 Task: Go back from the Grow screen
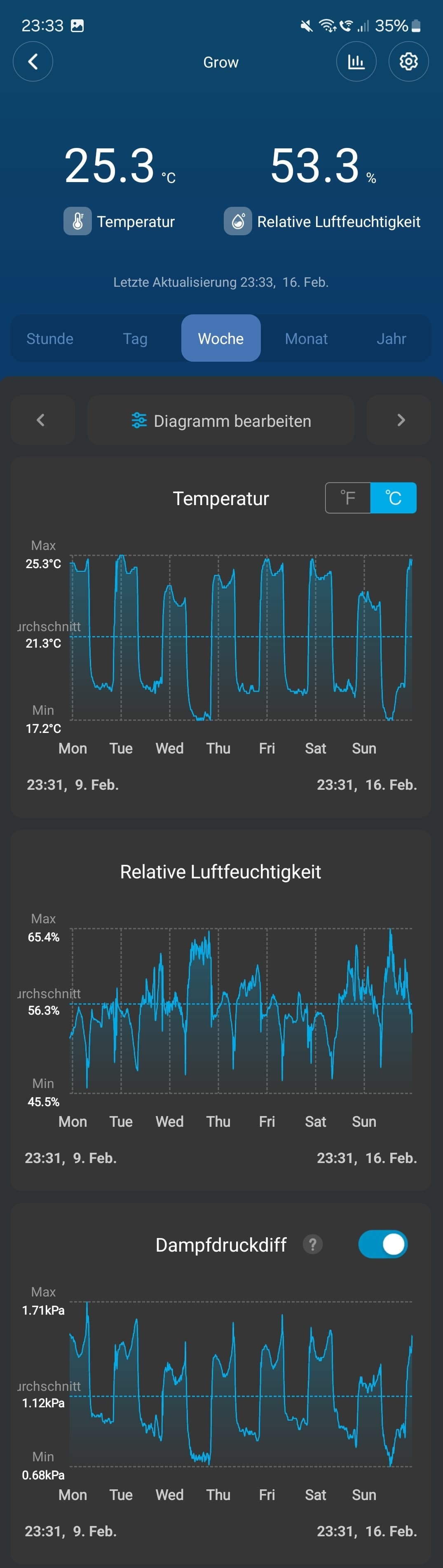click(33, 61)
